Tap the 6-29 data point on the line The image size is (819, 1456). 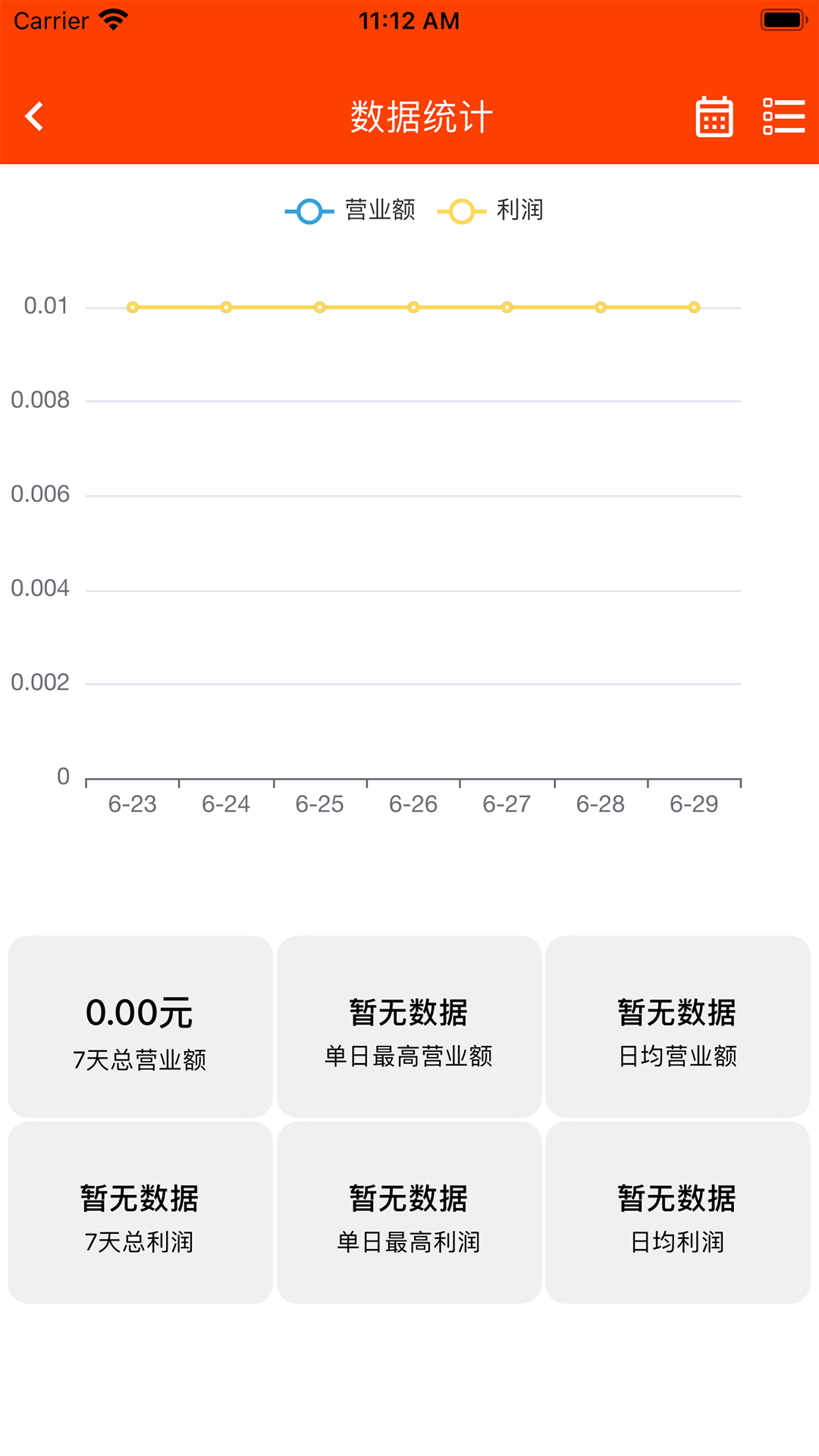(x=694, y=307)
